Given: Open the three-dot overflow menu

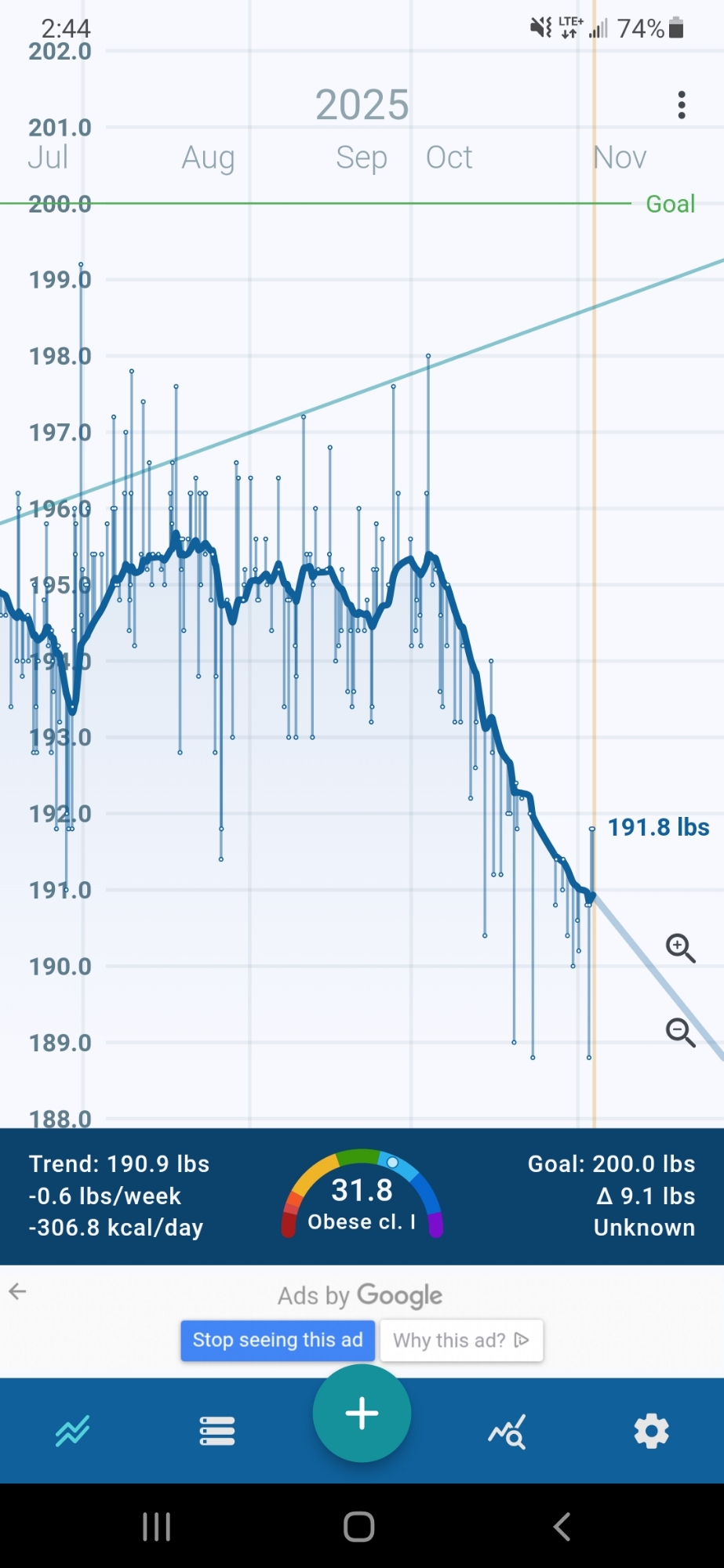Looking at the screenshot, I should [681, 105].
